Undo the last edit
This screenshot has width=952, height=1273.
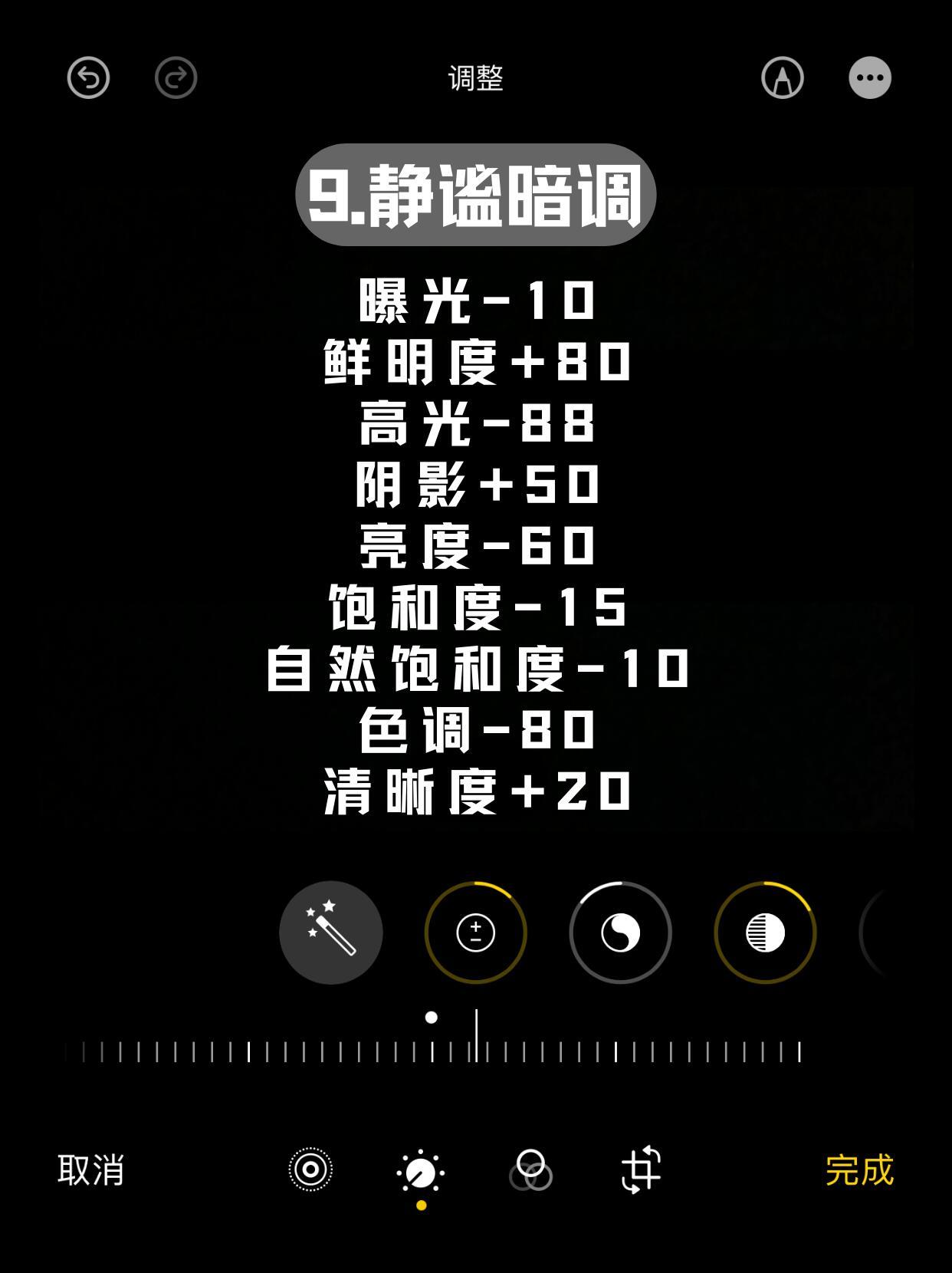tap(88, 77)
